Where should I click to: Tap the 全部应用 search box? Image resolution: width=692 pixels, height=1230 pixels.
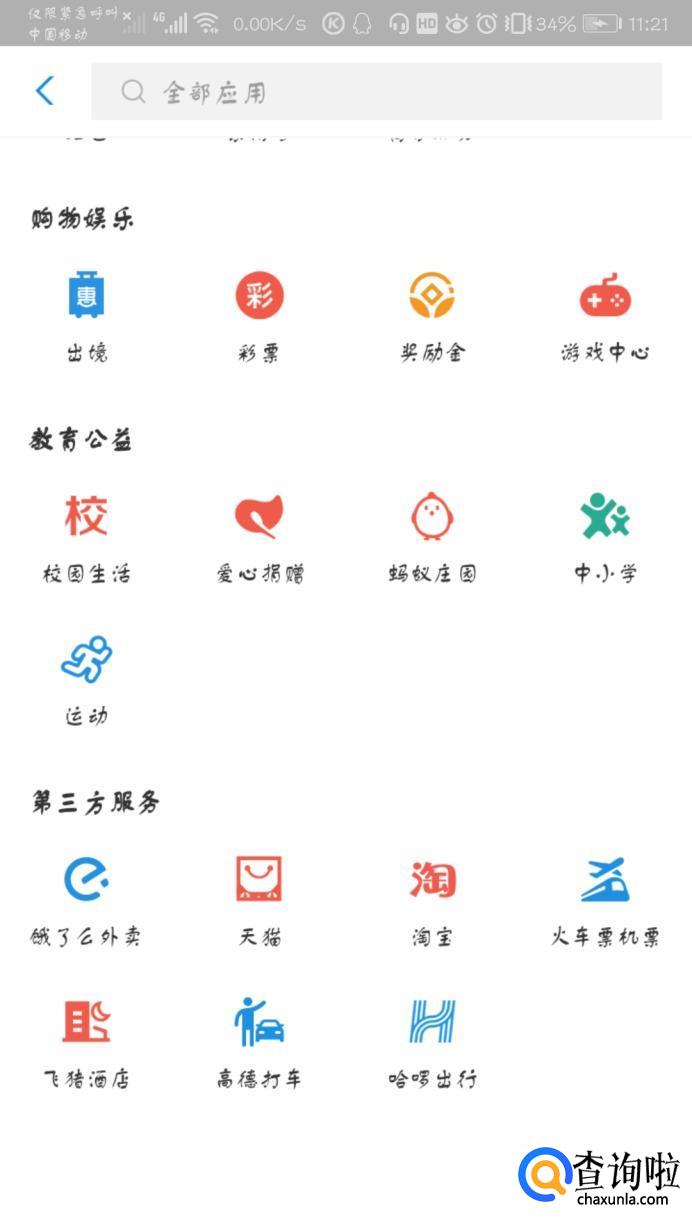[x=376, y=92]
